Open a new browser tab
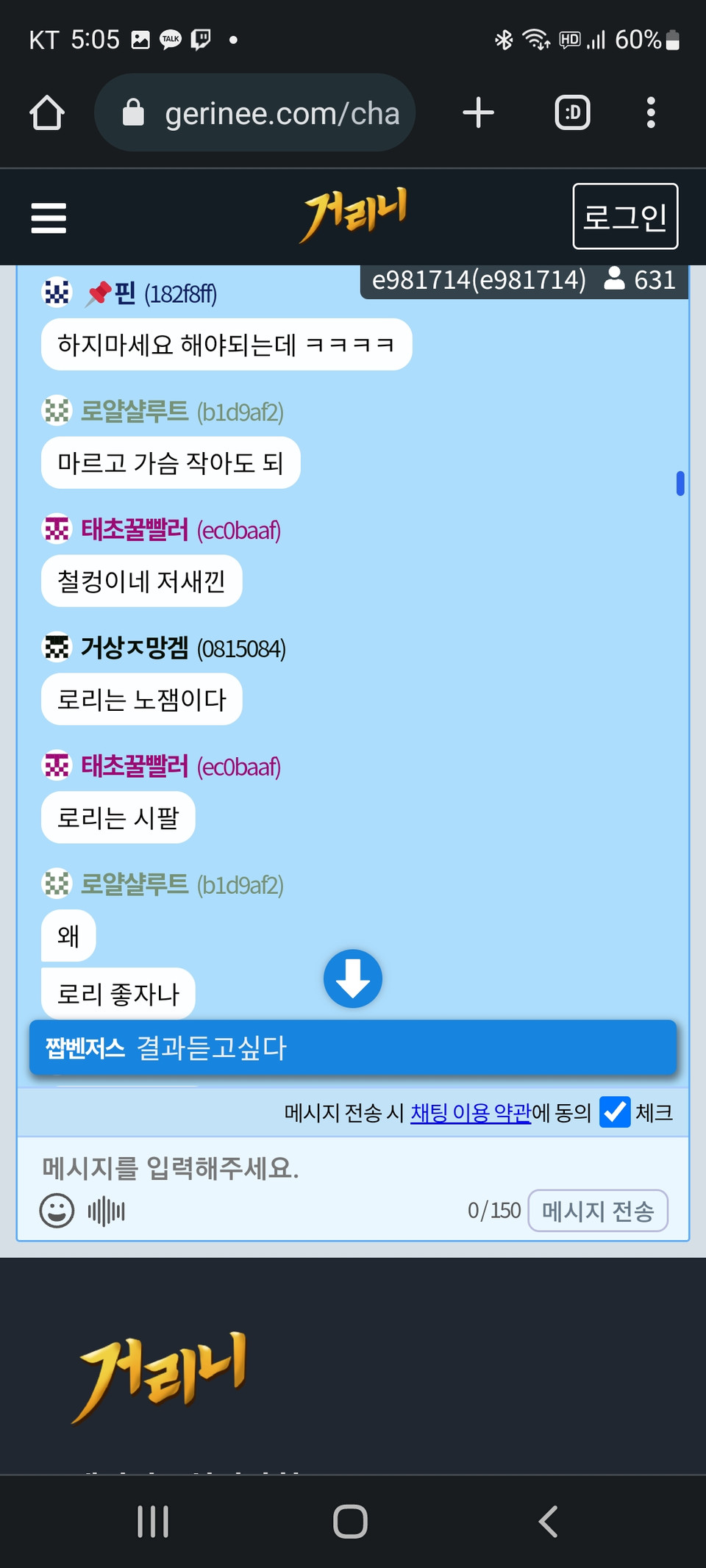 pyautogui.click(x=478, y=113)
